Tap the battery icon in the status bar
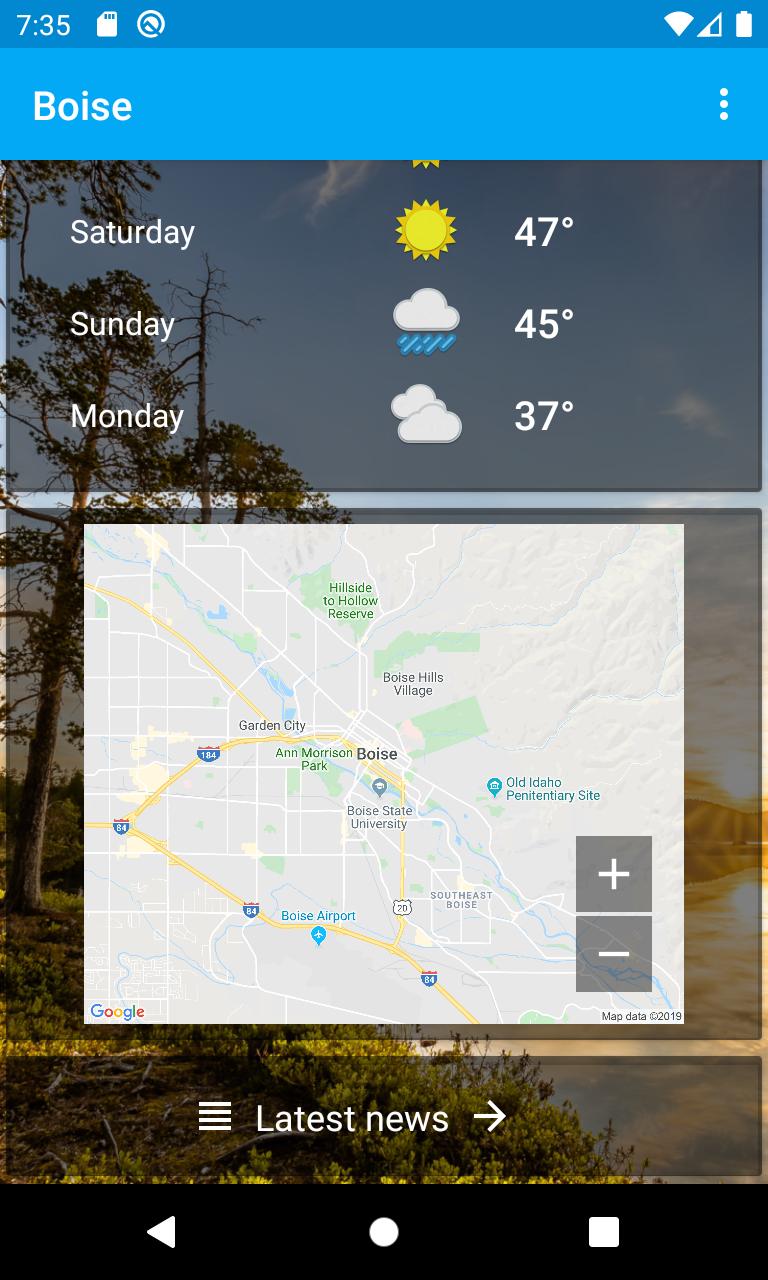Viewport: 768px width, 1280px height. coord(741,25)
